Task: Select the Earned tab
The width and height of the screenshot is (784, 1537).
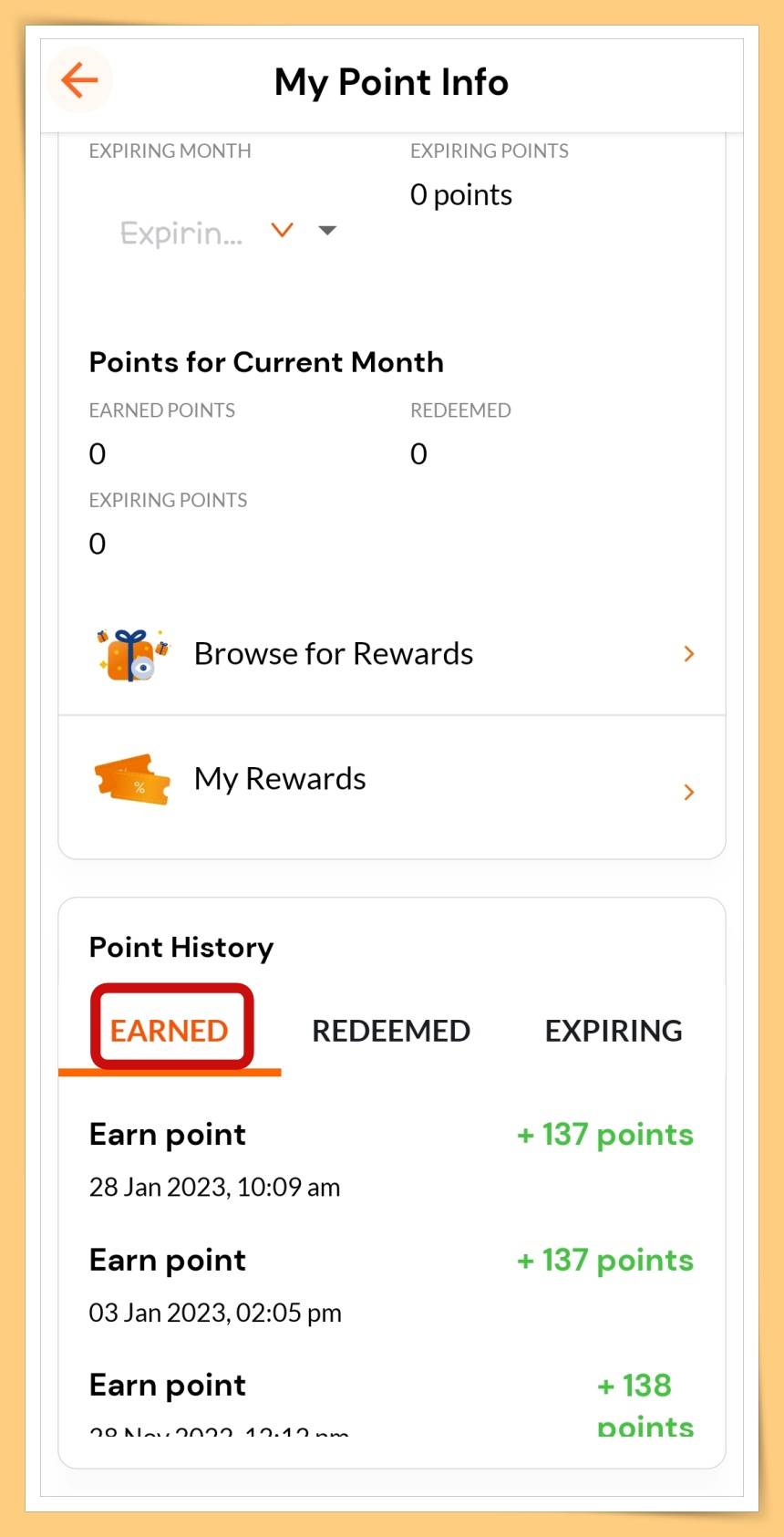Action: tap(170, 1031)
